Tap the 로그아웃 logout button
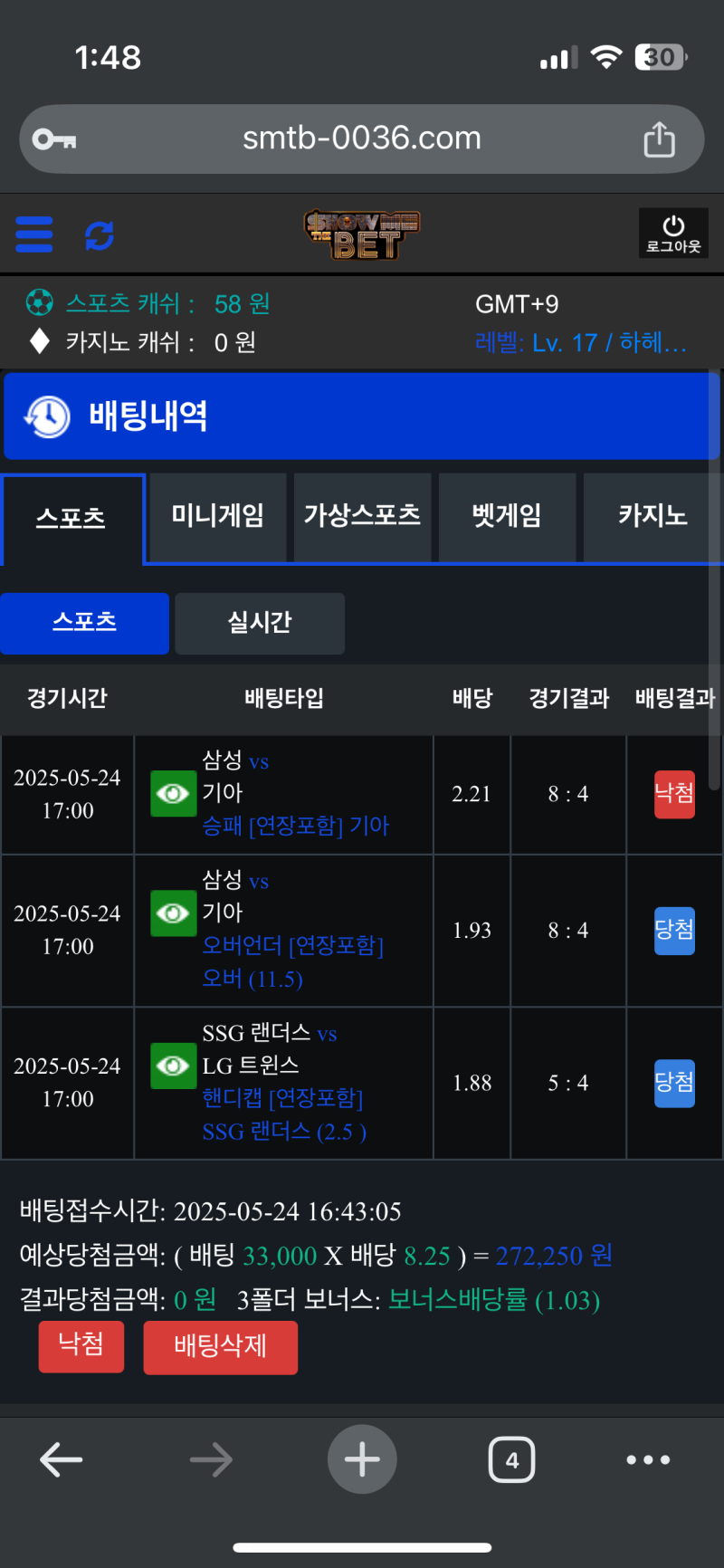This screenshot has height=1568, width=724. pyautogui.click(x=673, y=234)
